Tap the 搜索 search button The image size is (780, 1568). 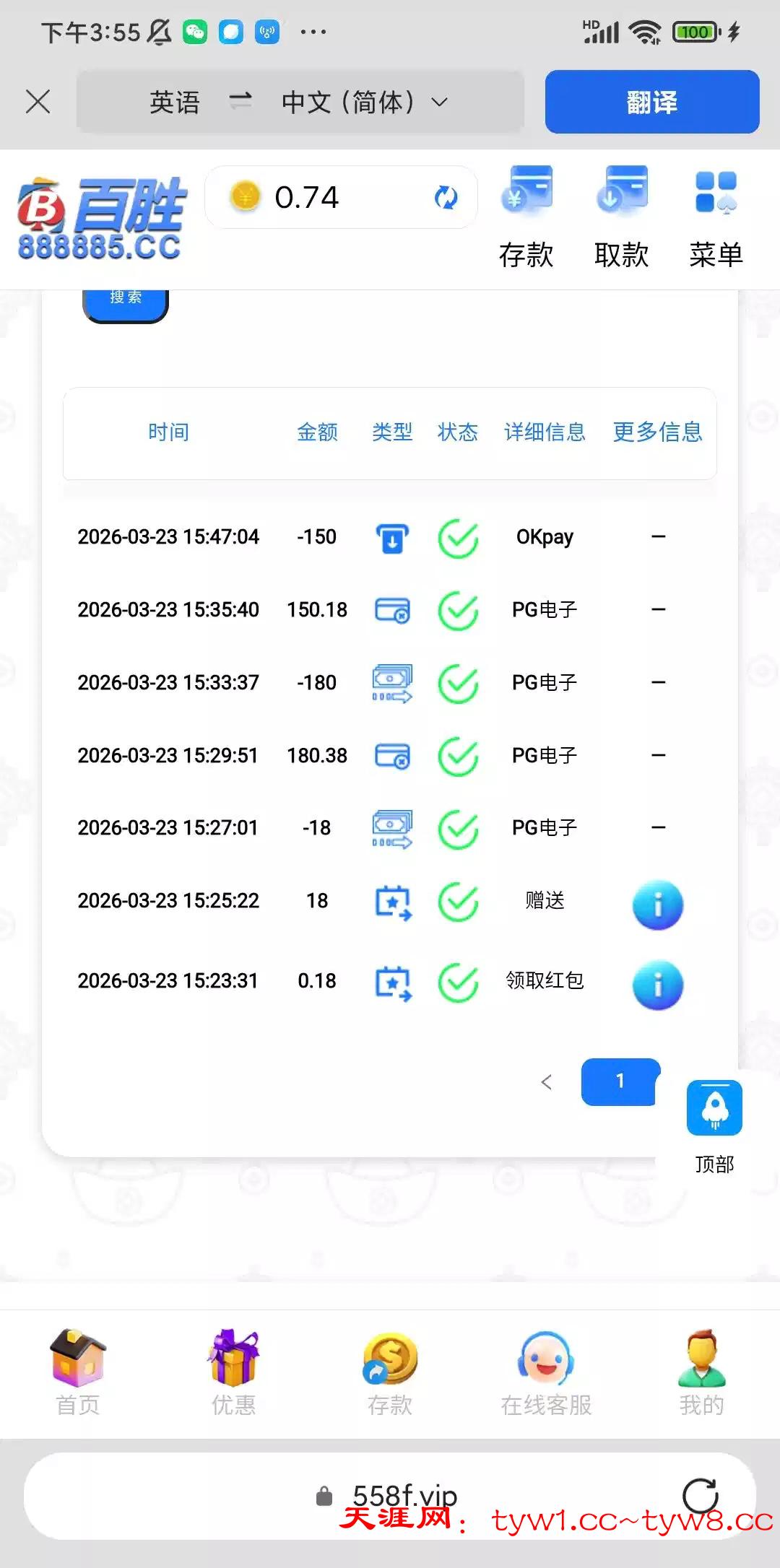coord(126,300)
